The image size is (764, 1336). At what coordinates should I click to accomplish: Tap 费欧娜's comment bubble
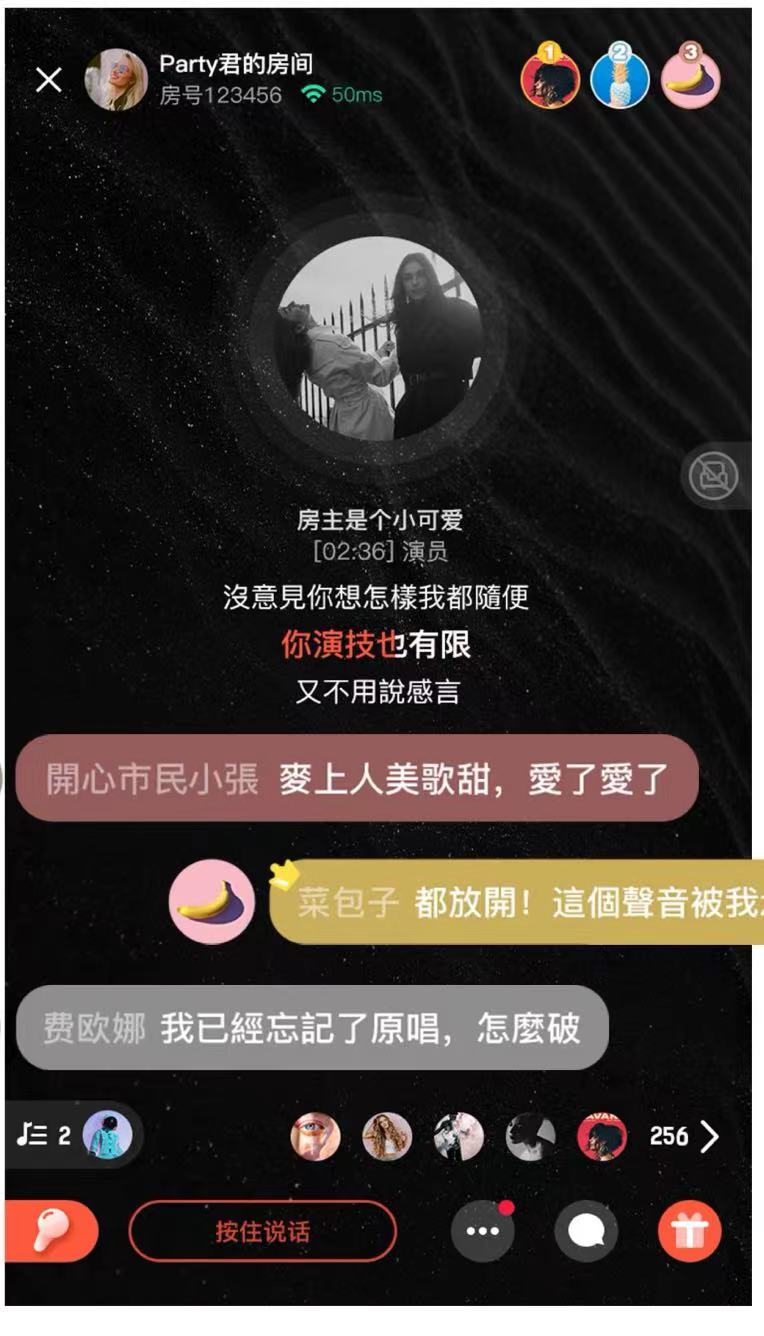tap(312, 1028)
